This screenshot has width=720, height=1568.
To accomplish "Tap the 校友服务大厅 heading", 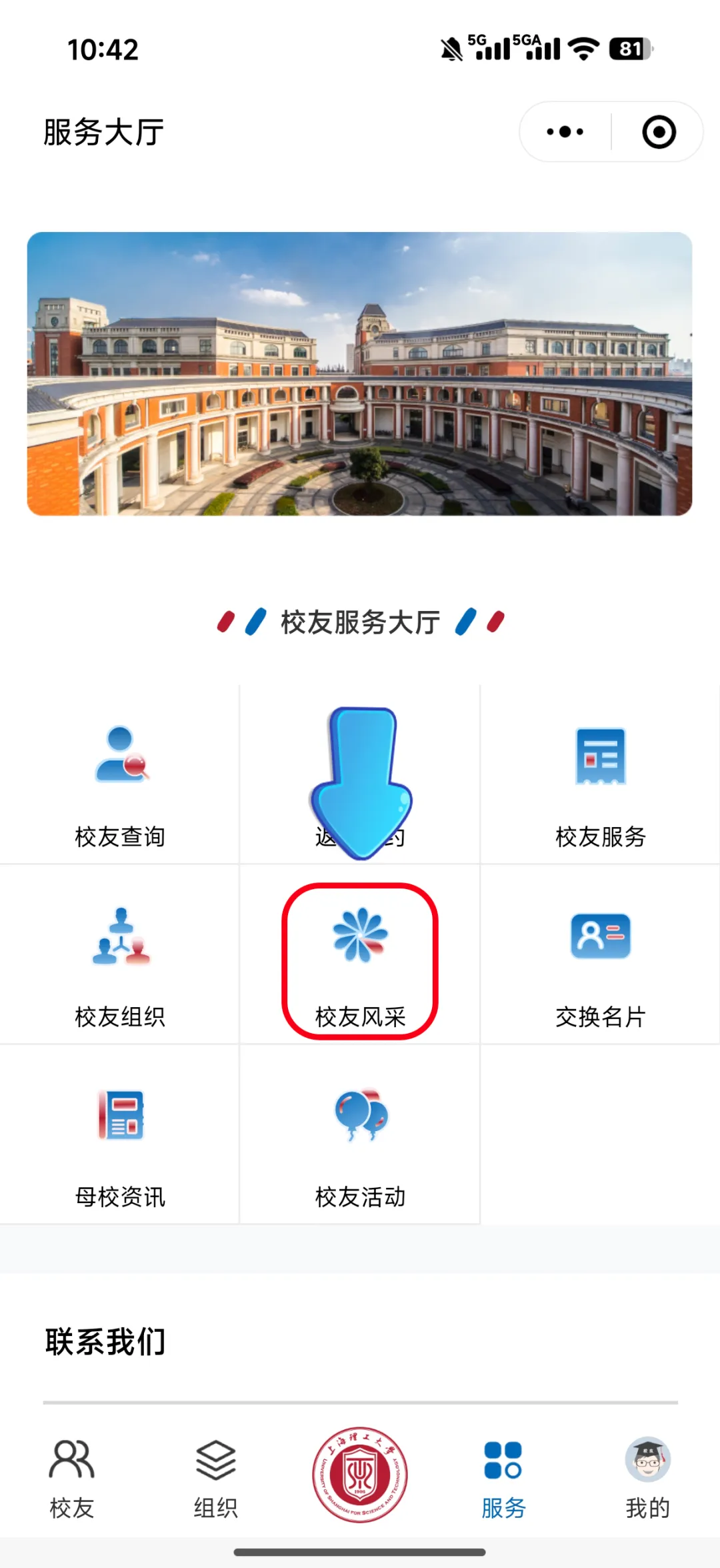I will pos(360,622).
